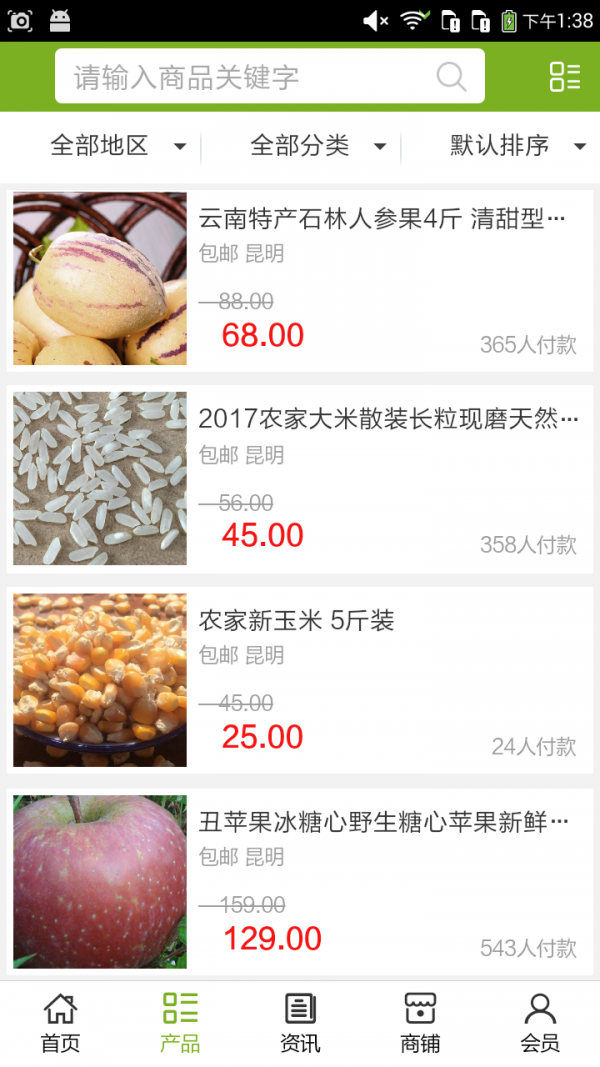Screen dimensions: 600x1067
Task: Switch the list layout view icon
Action: [x=564, y=77]
